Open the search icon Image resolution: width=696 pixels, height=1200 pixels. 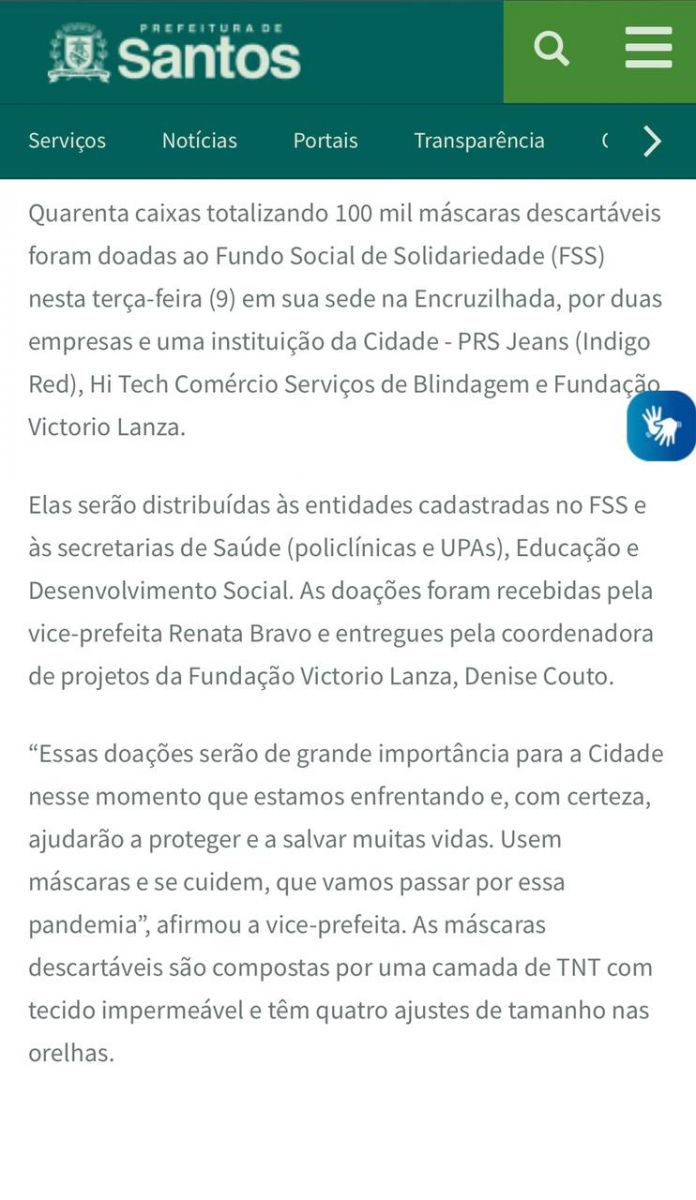coord(551,48)
